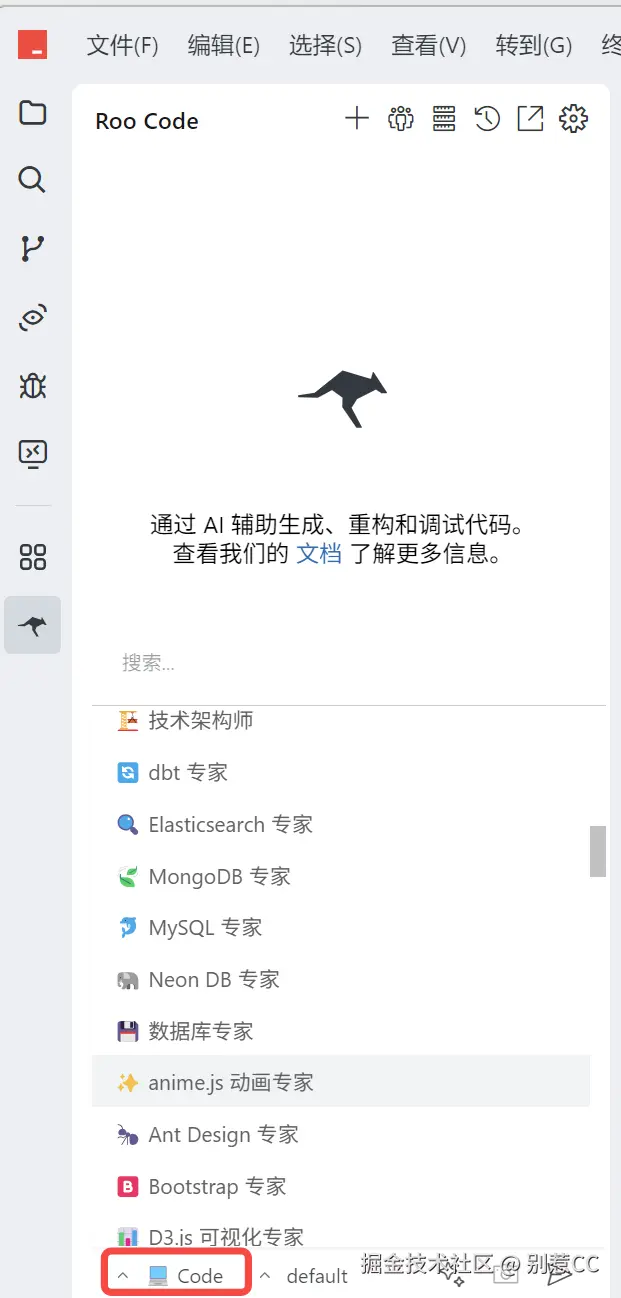621x1298 pixels.
Task: Pop Roo Code out into editor
Action: [530, 120]
